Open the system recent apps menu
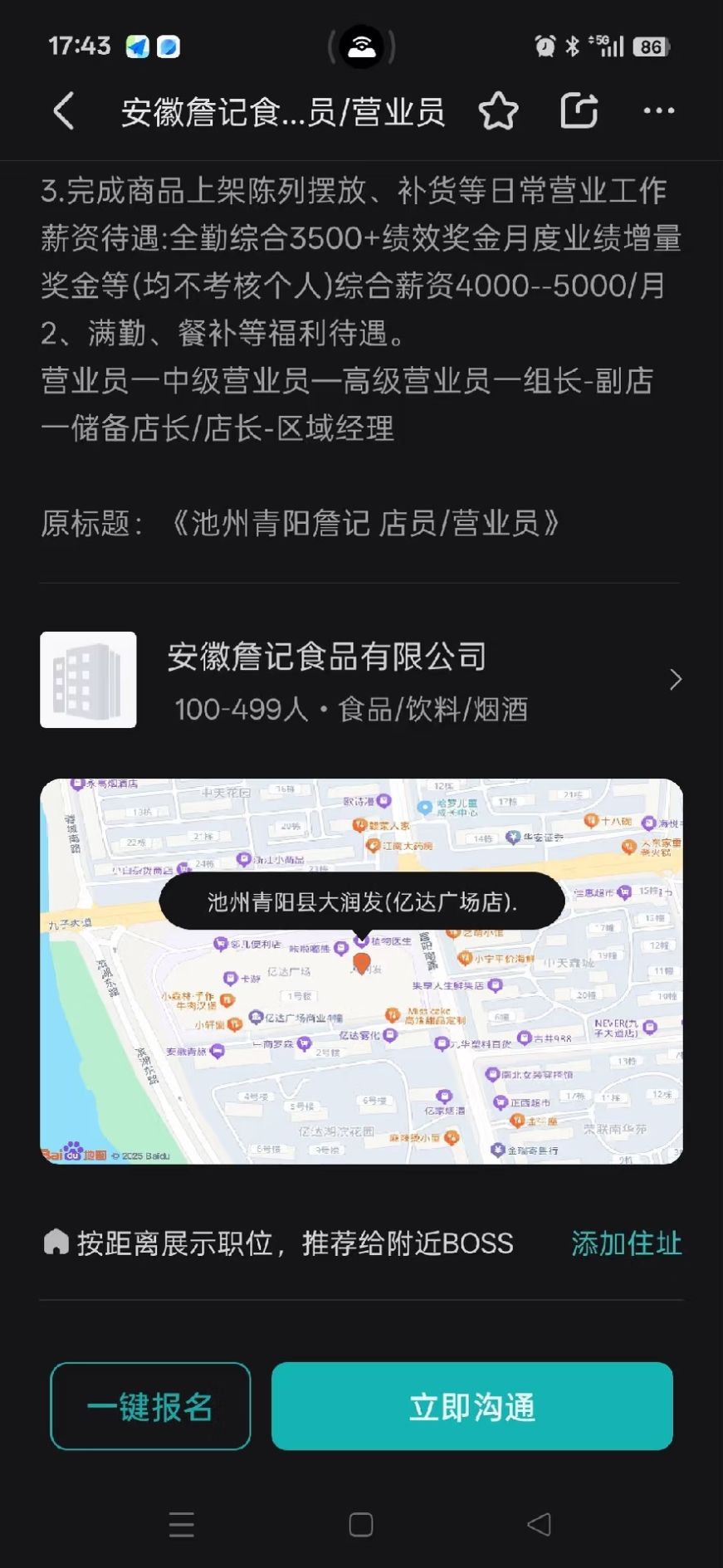The height and width of the screenshot is (1568, 723). pyautogui.click(x=181, y=1524)
